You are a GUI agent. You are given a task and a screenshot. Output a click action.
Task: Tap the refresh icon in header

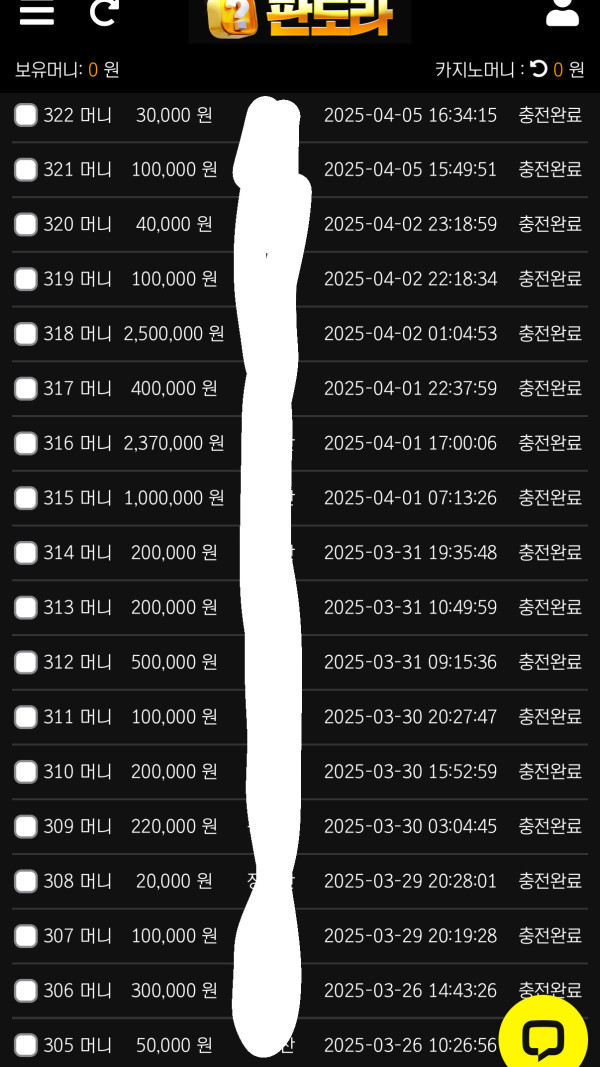104,12
